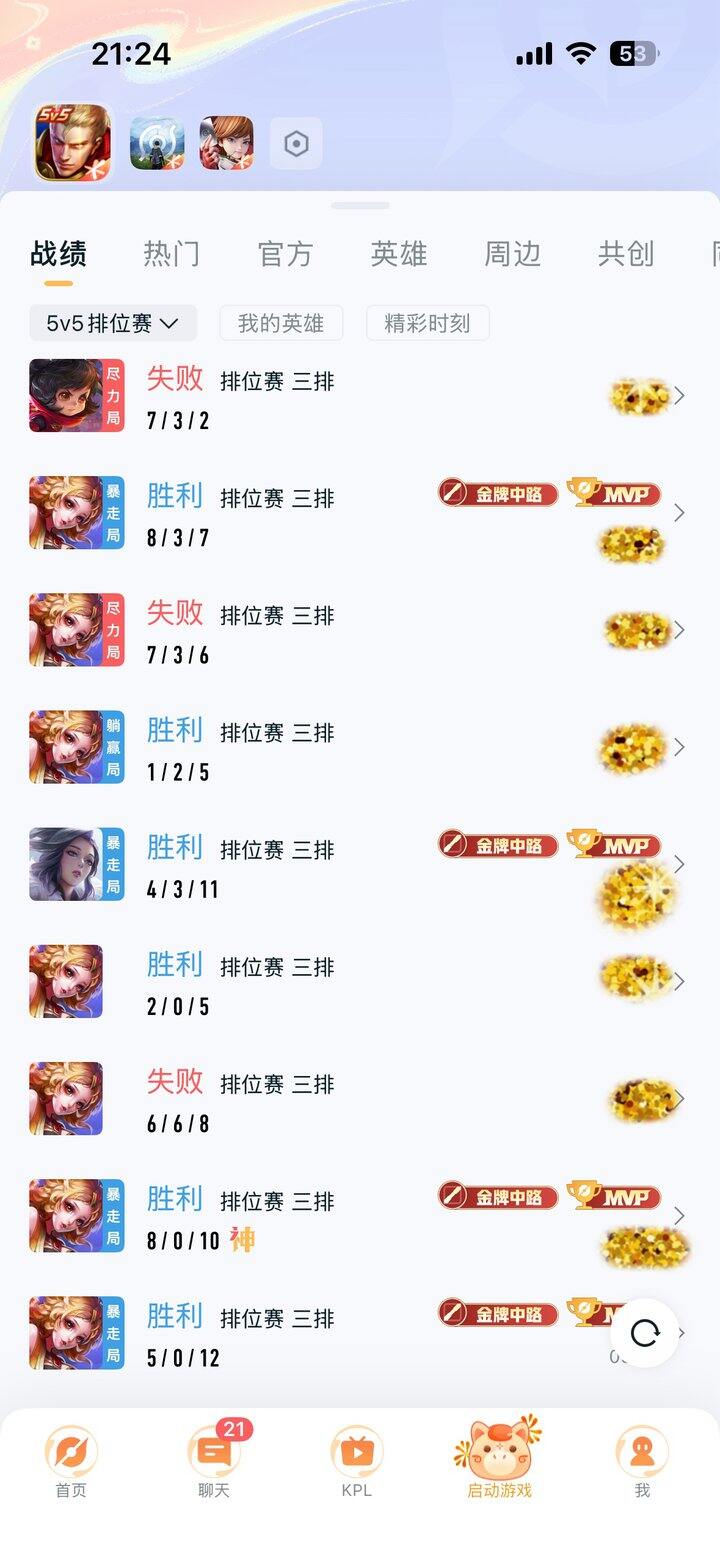This screenshot has height=1560, width=720.
Task: Tap the circular refresh button
Action: (x=645, y=1333)
